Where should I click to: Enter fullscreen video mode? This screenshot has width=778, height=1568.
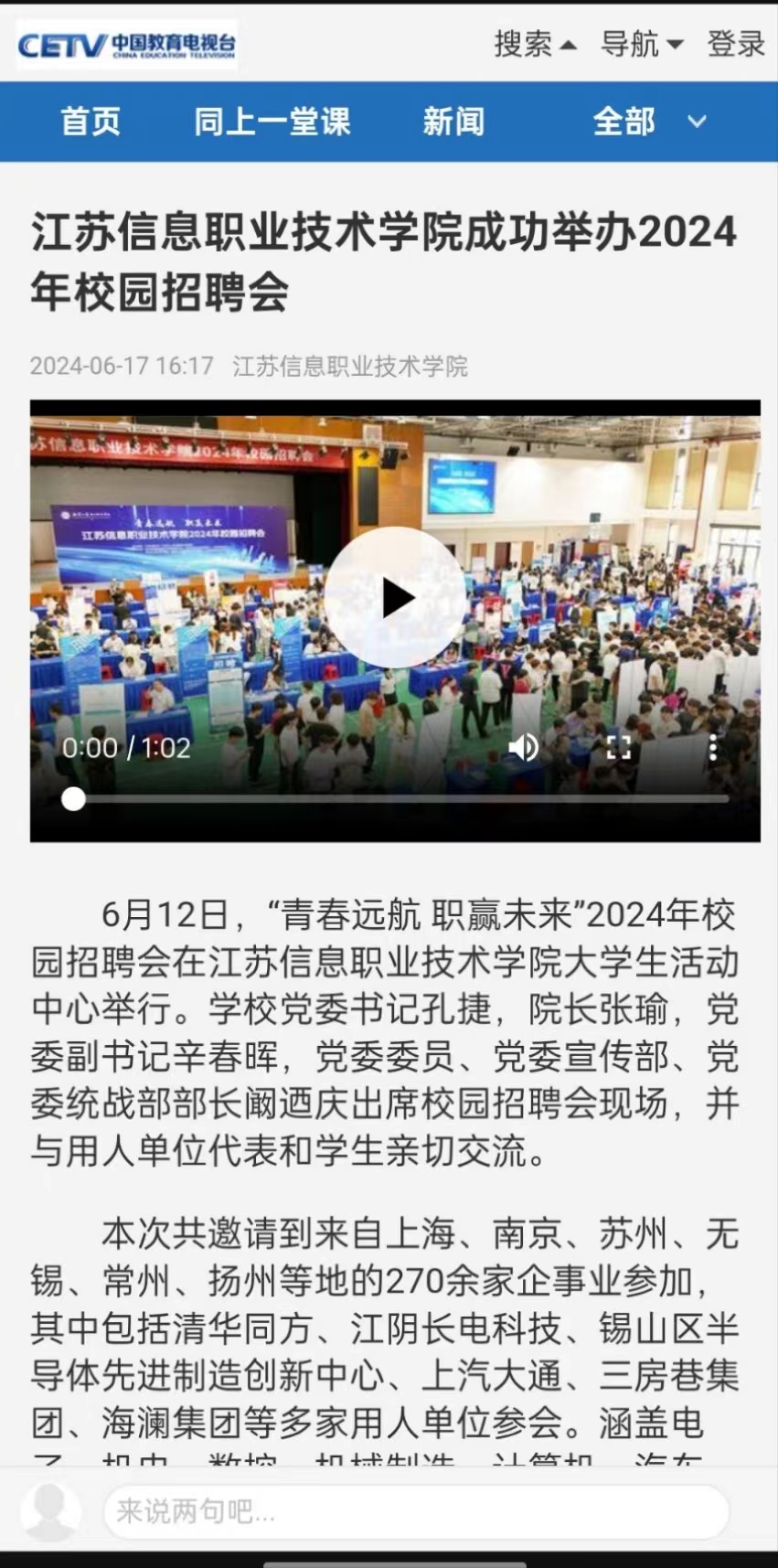[619, 748]
